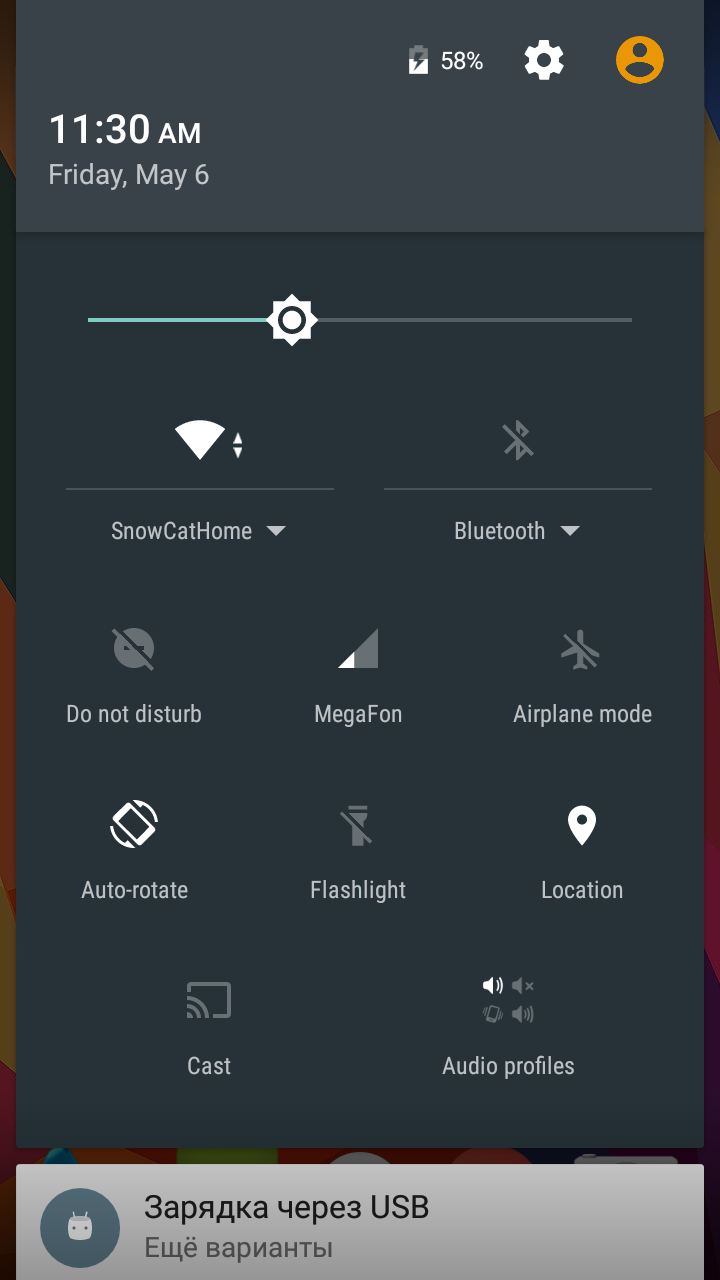Viewport: 720px width, 1280px height.
Task: Expand the Bluetooth devices dropdown
Action: coord(517,531)
